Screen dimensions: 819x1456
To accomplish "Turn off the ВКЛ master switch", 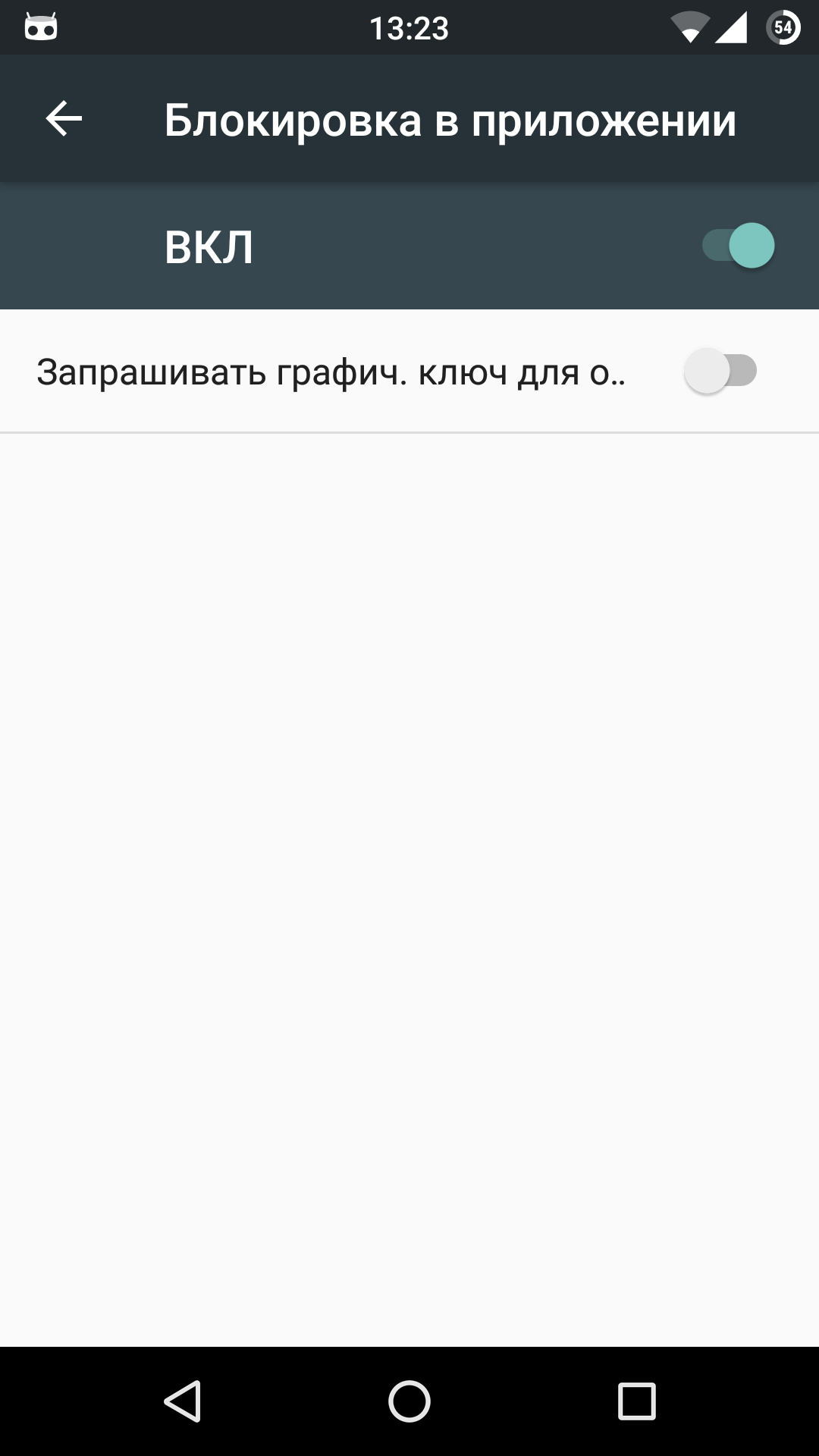I will click(x=738, y=246).
